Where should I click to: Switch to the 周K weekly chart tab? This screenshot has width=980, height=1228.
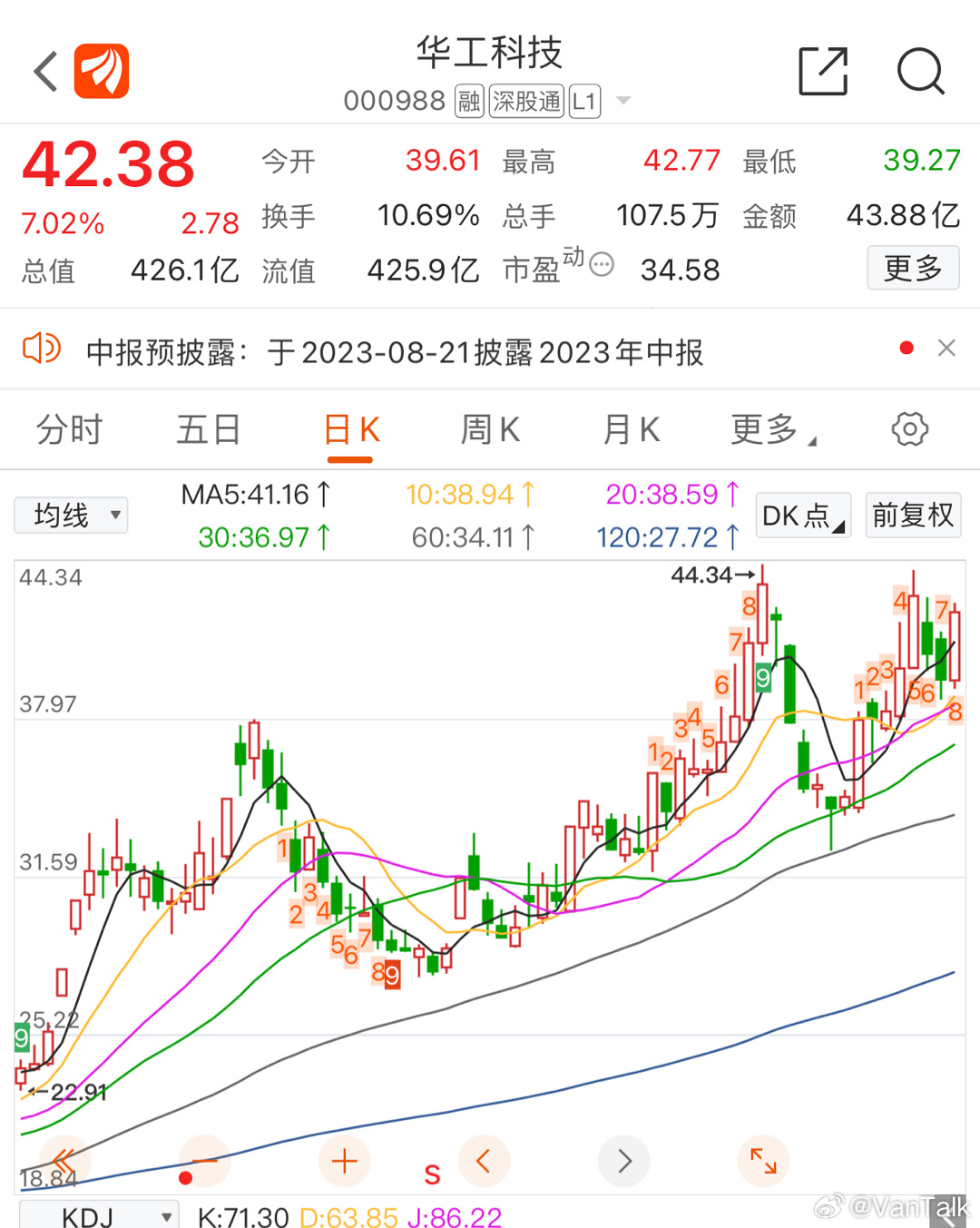pos(489,429)
